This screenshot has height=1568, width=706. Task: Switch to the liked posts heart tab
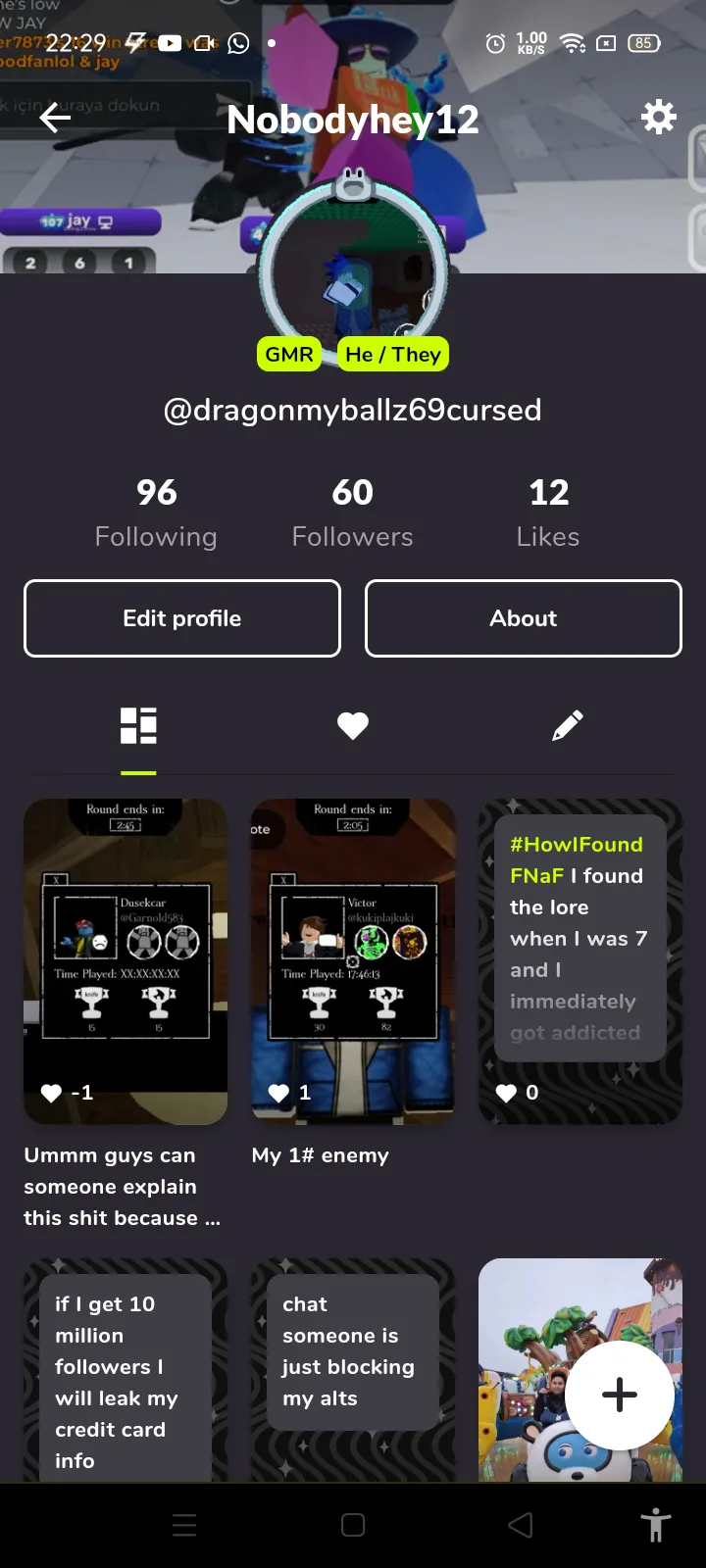pyautogui.click(x=353, y=726)
